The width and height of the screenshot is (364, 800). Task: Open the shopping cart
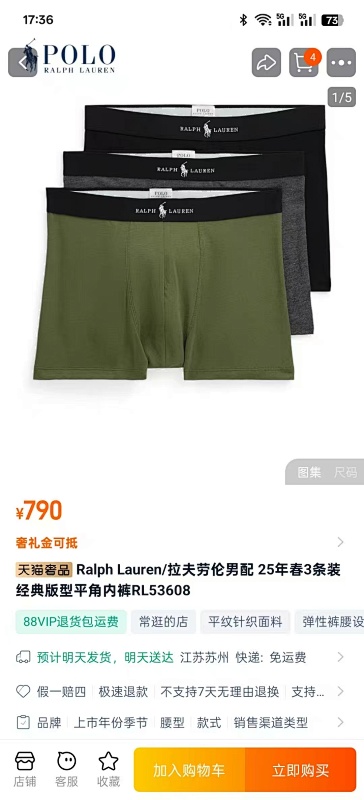click(304, 63)
